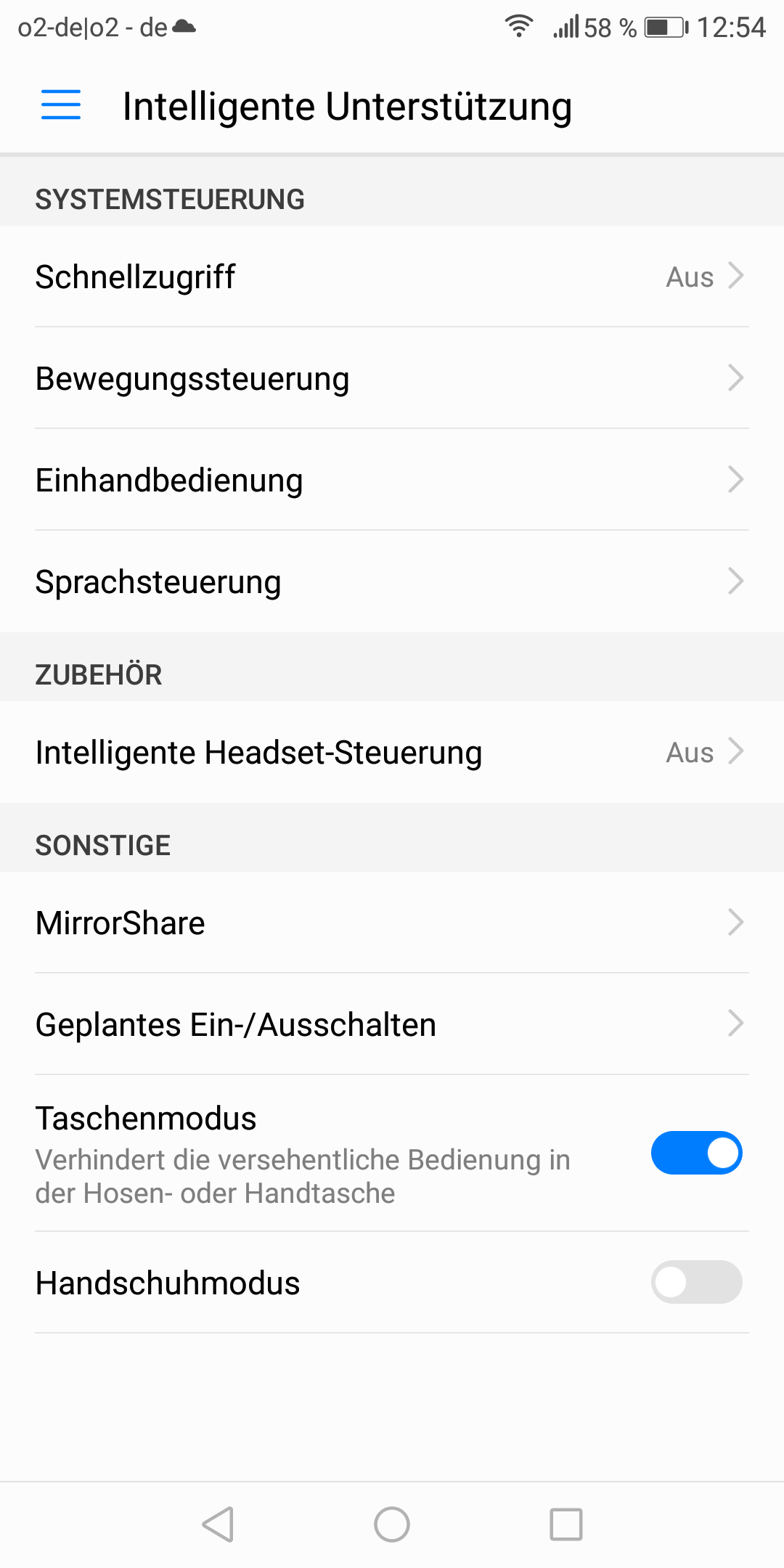Open Bewegungssteuerung settings

pos(392,378)
